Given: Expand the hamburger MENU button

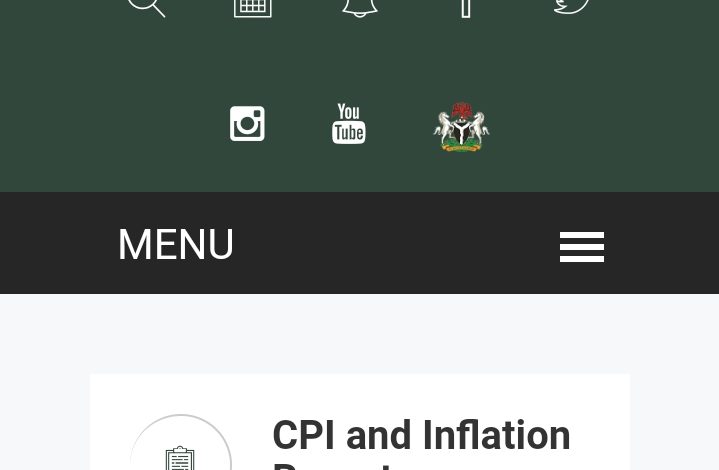Looking at the screenshot, I should pyautogui.click(x=581, y=246).
